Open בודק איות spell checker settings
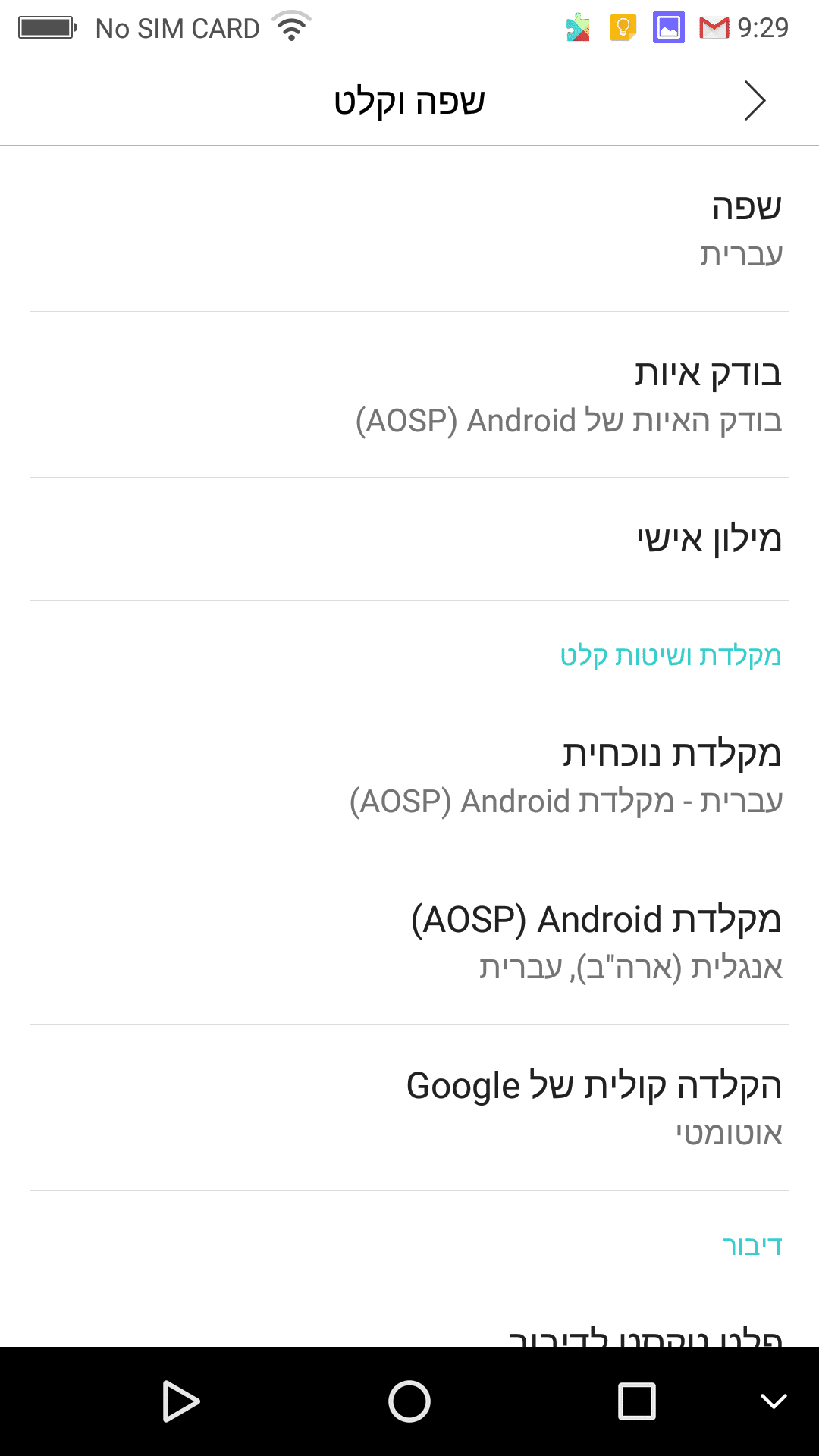Image resolution: width=819 pixels, height=1456 pixels. [409, 394]
